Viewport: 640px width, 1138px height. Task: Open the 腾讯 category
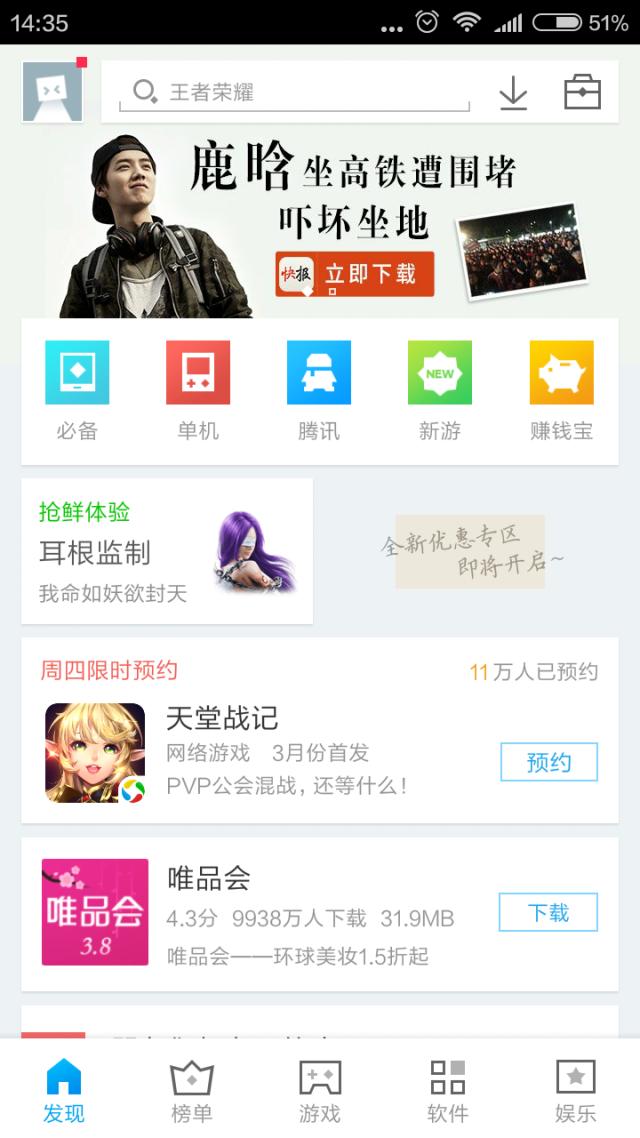tap(319, 390)
